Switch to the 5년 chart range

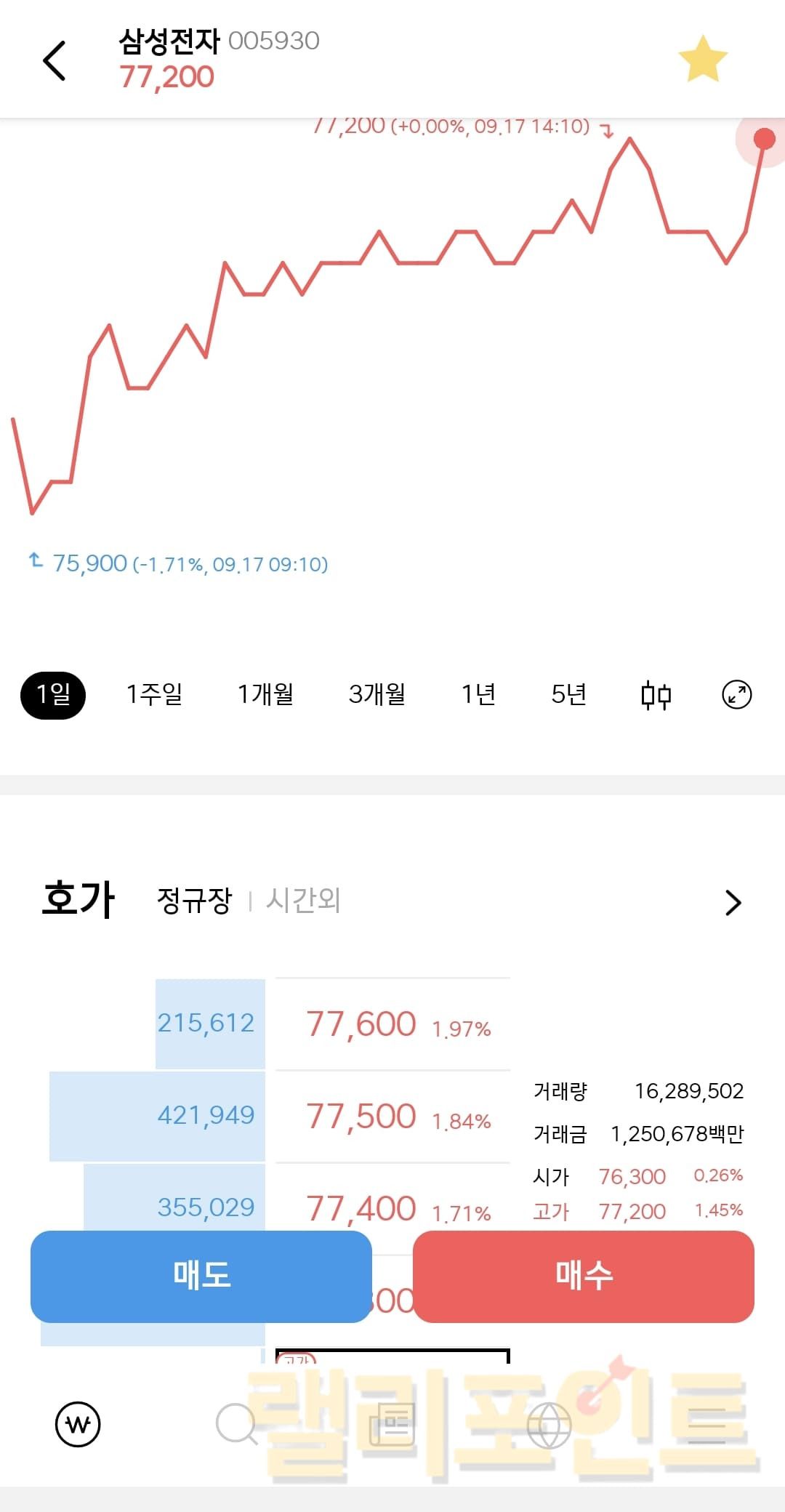568,695
